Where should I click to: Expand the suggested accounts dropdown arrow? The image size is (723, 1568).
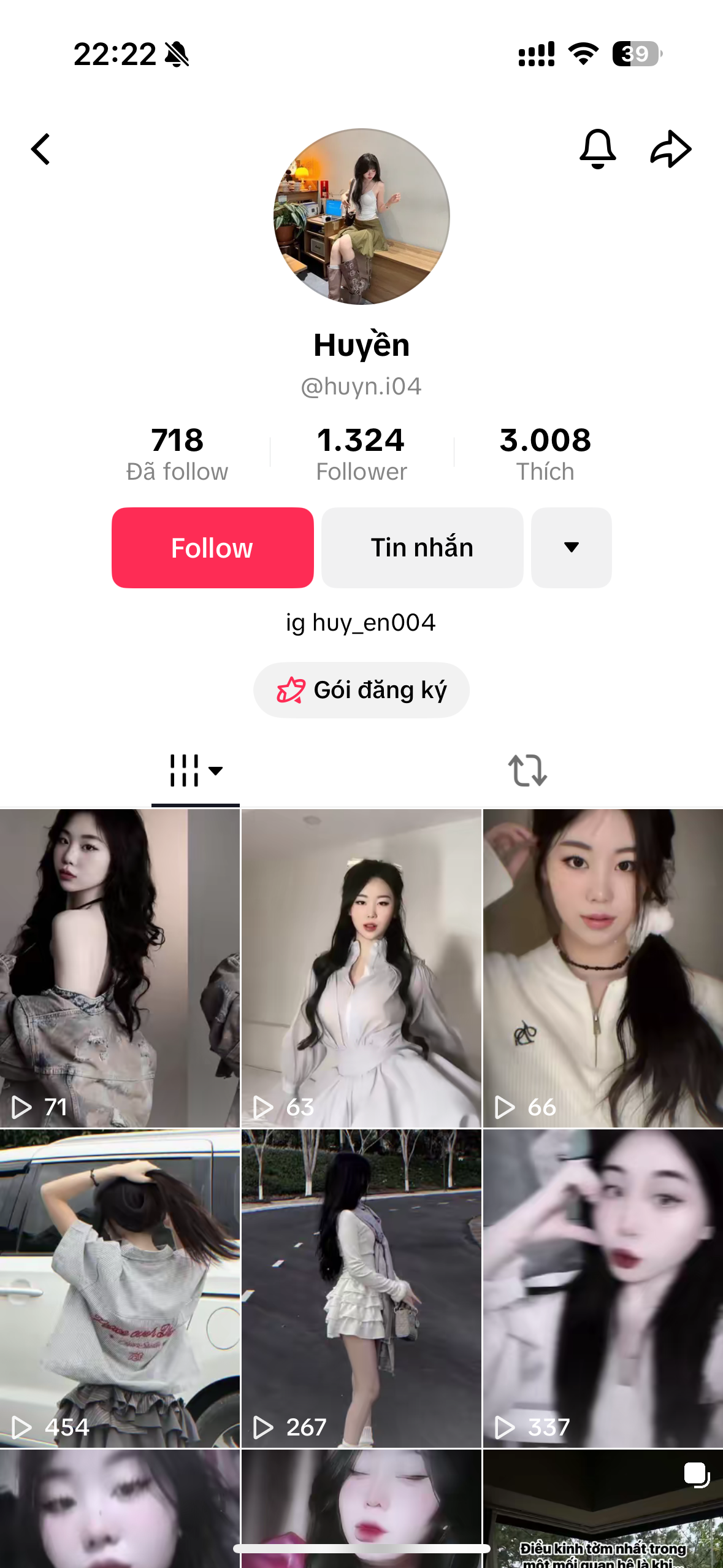click(571, 547)
